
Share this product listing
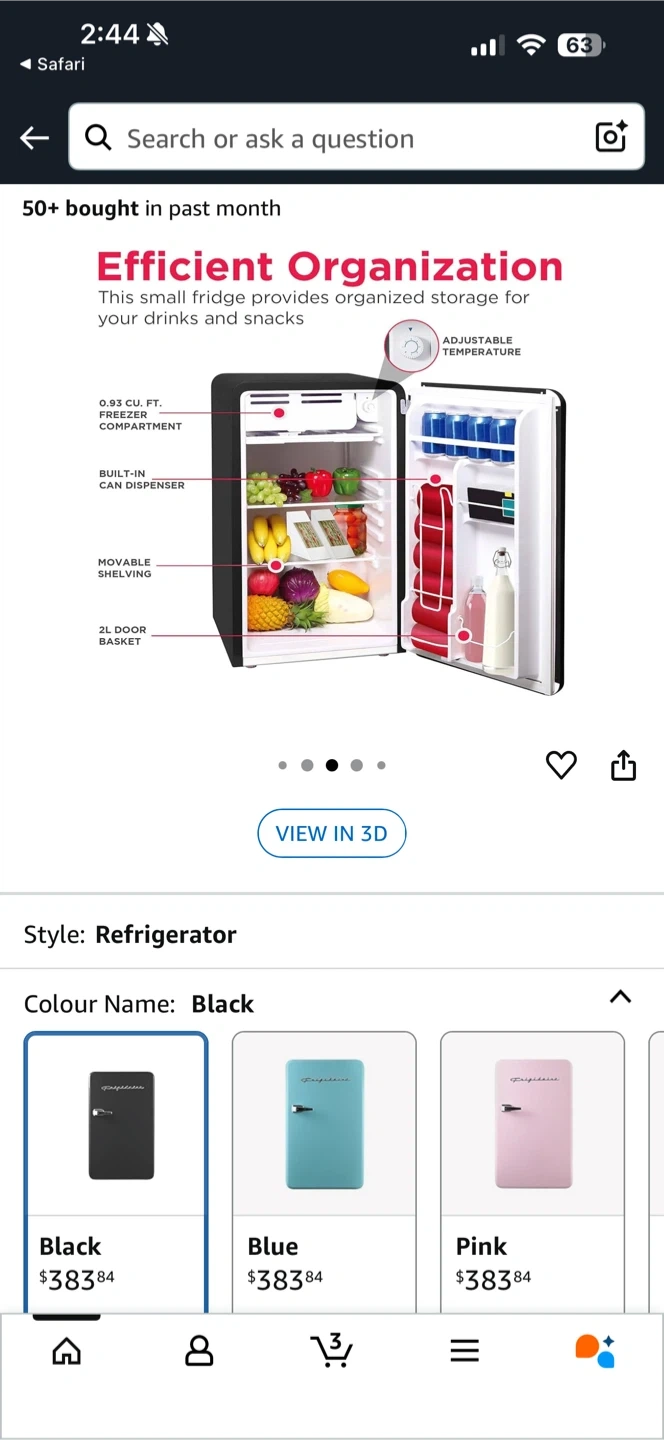coord(623,766)
